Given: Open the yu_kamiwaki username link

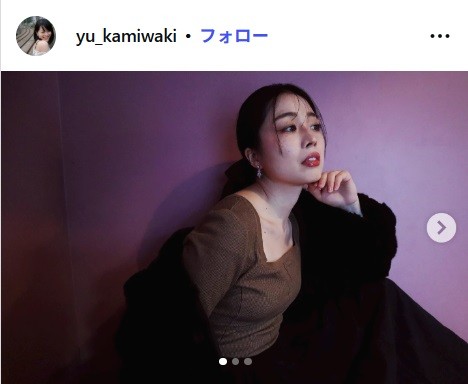Looking at the screenshot, I should [x=126, y=36].
